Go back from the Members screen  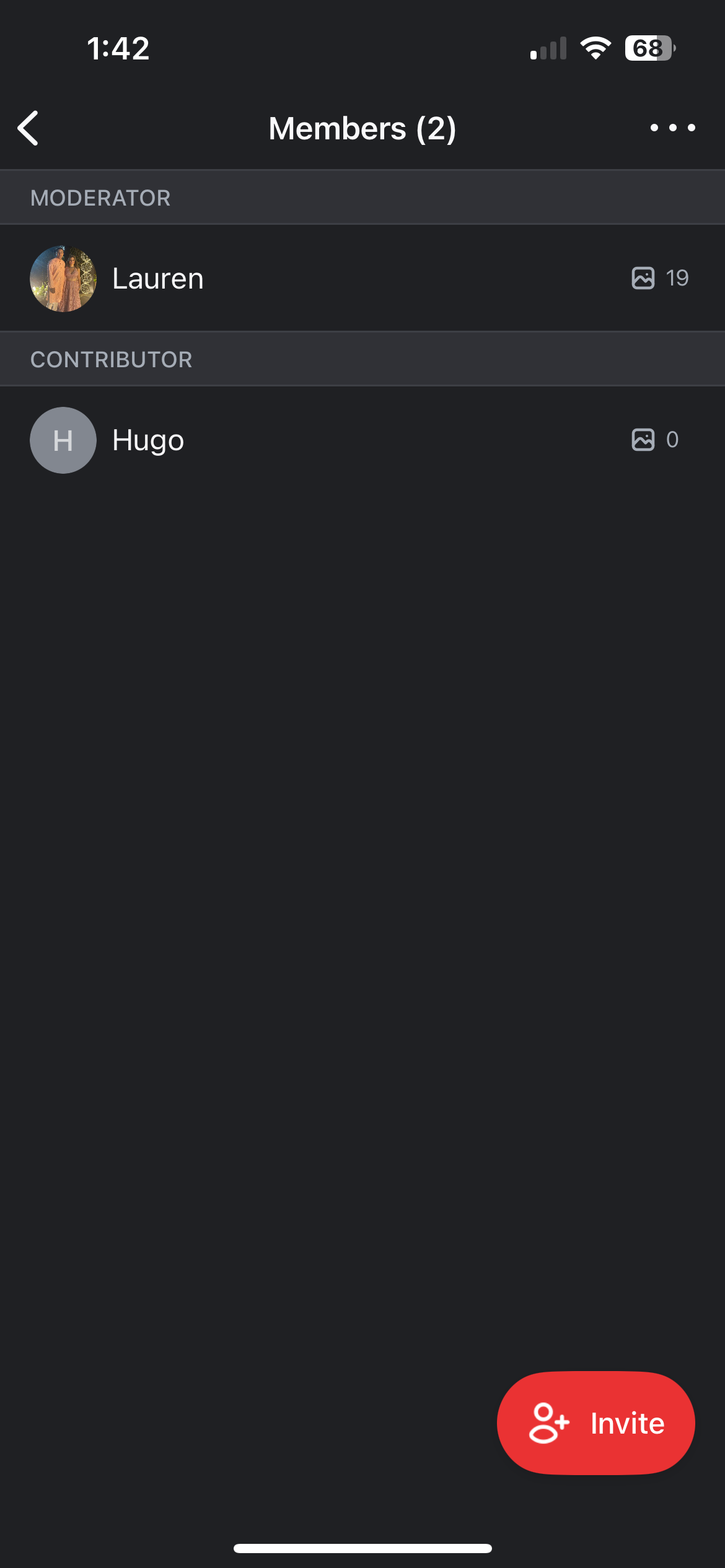click(x=29, y=128)
